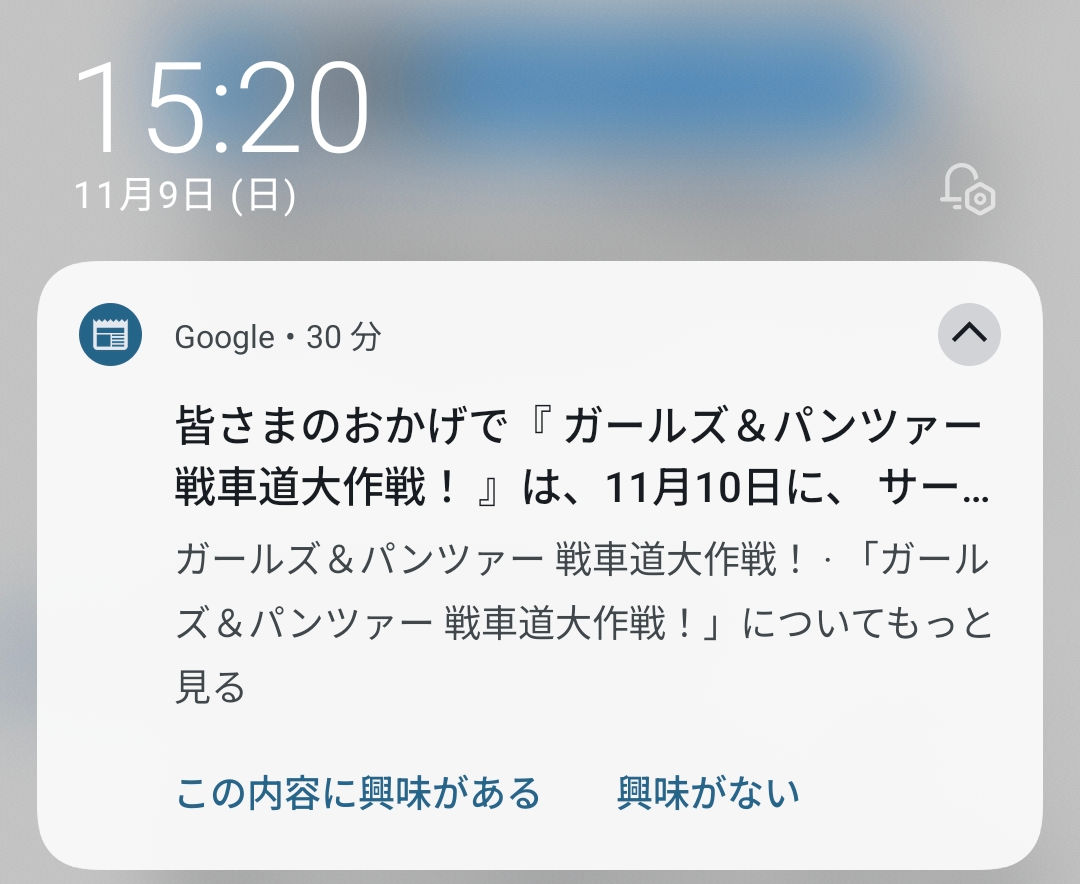The height and width of the screenshot is (884, 1080).
Task: Collapse the Google notification with the chevron
Action: click(969, 334)
